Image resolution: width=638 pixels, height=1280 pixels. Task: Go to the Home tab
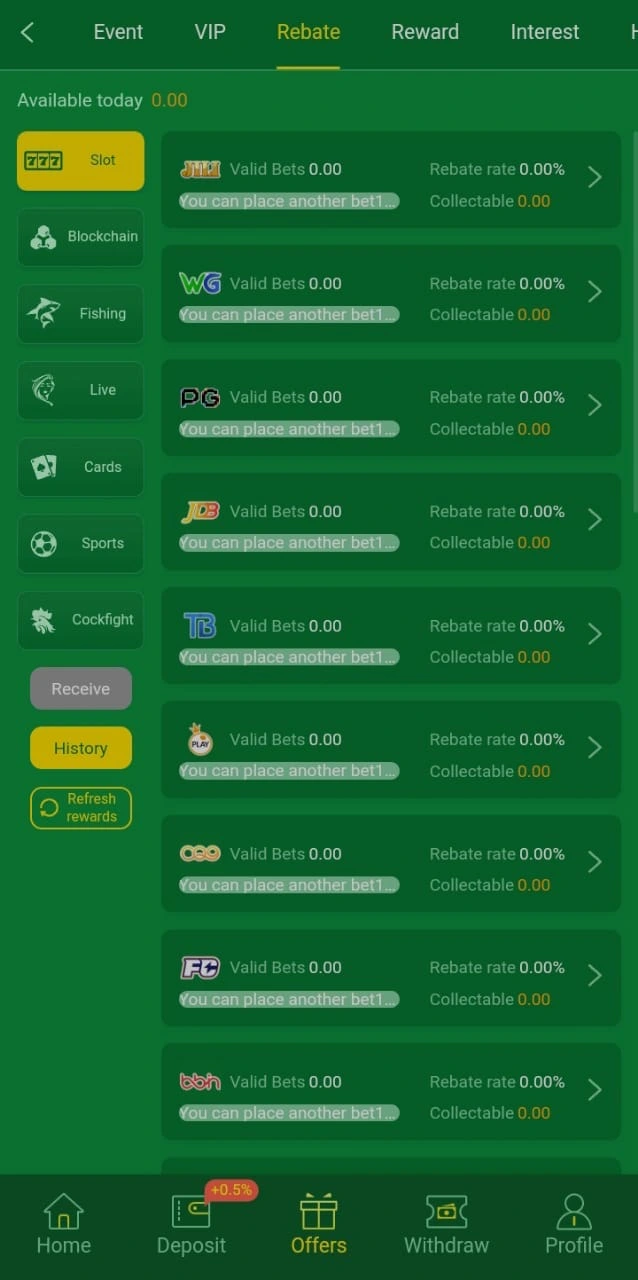click(x=64, y=1225)
